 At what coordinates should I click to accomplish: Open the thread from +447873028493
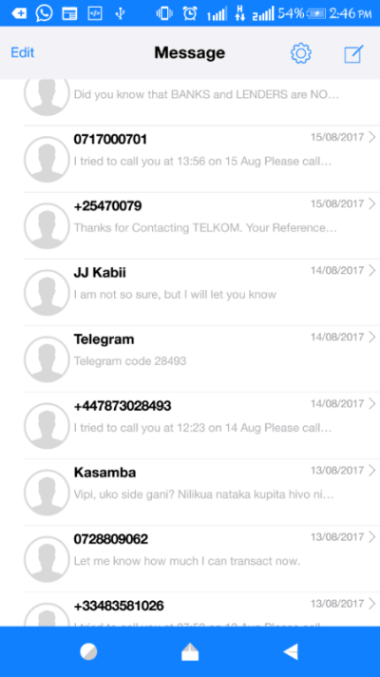[201, 425]
